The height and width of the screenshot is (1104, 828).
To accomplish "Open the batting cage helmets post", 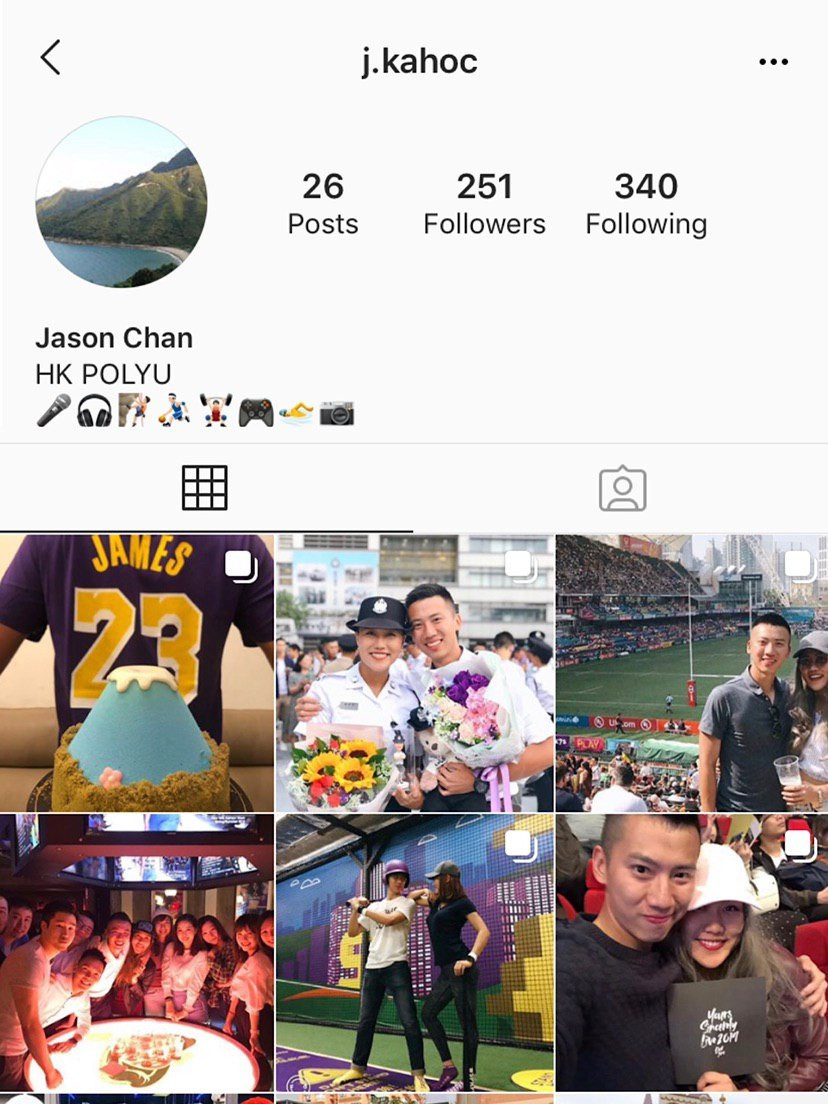I will click(x=414, y=952).
